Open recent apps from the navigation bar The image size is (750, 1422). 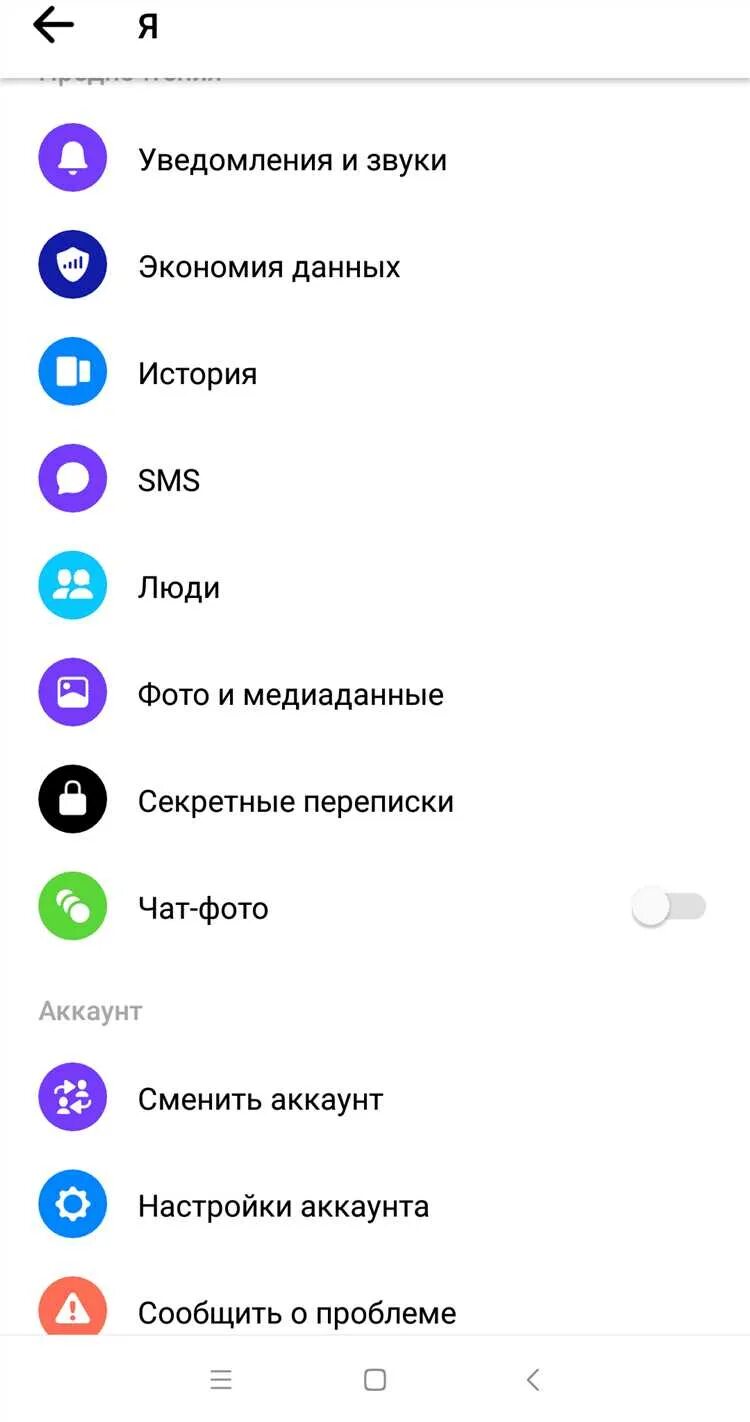coord(221,1380)
